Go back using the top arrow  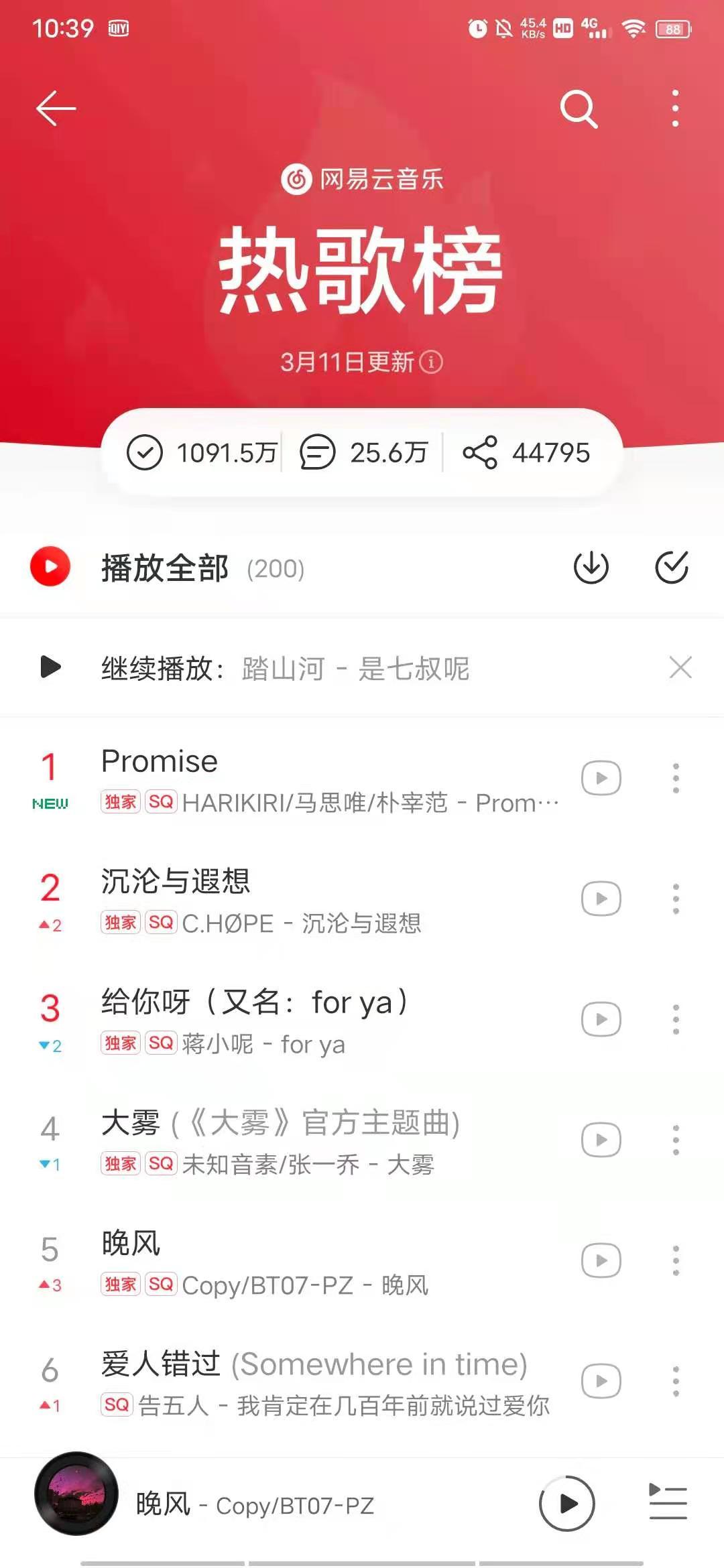tap(56, 109)
